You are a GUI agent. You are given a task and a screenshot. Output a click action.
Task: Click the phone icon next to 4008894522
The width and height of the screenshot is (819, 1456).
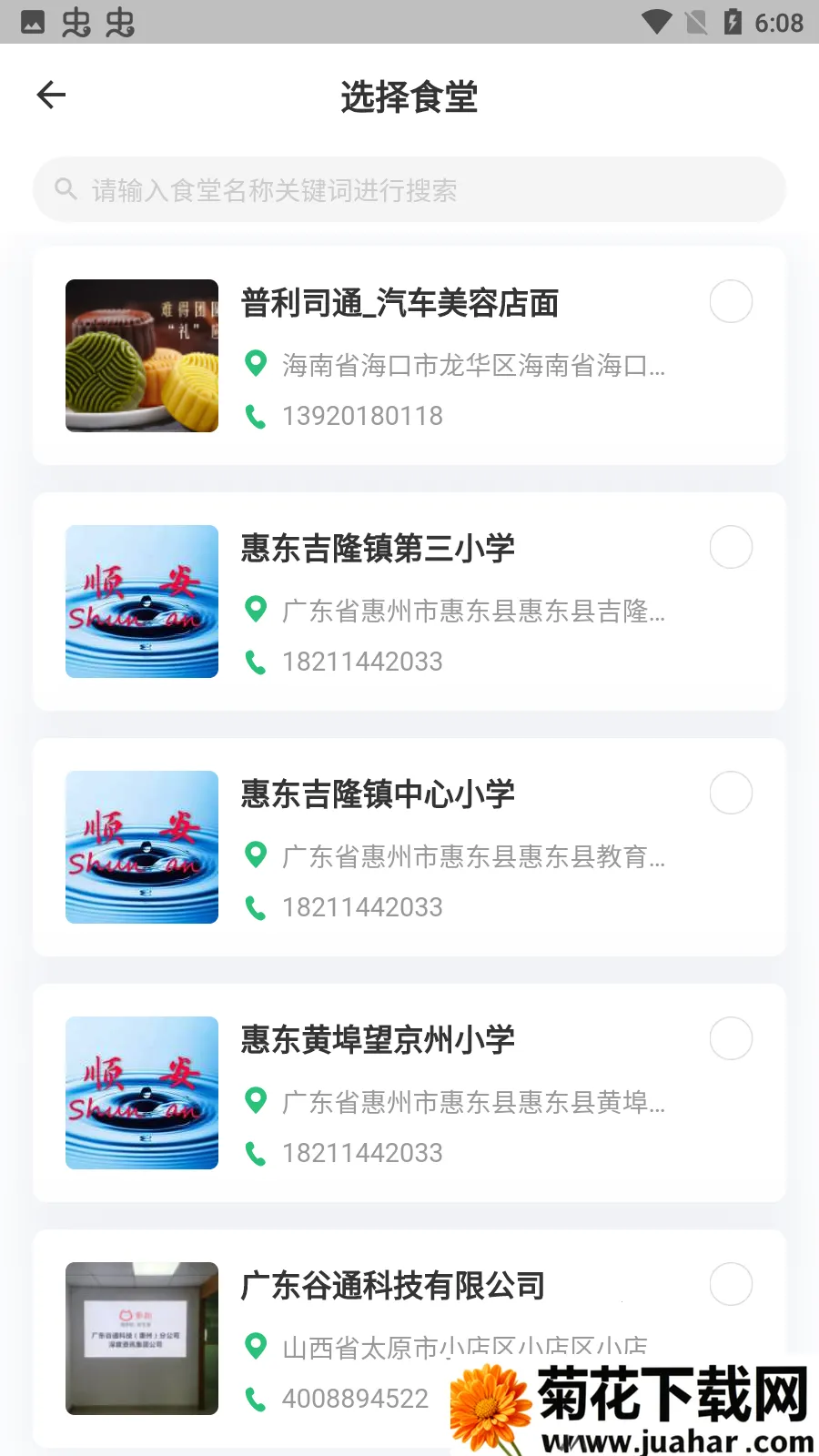click(254, 1397)
